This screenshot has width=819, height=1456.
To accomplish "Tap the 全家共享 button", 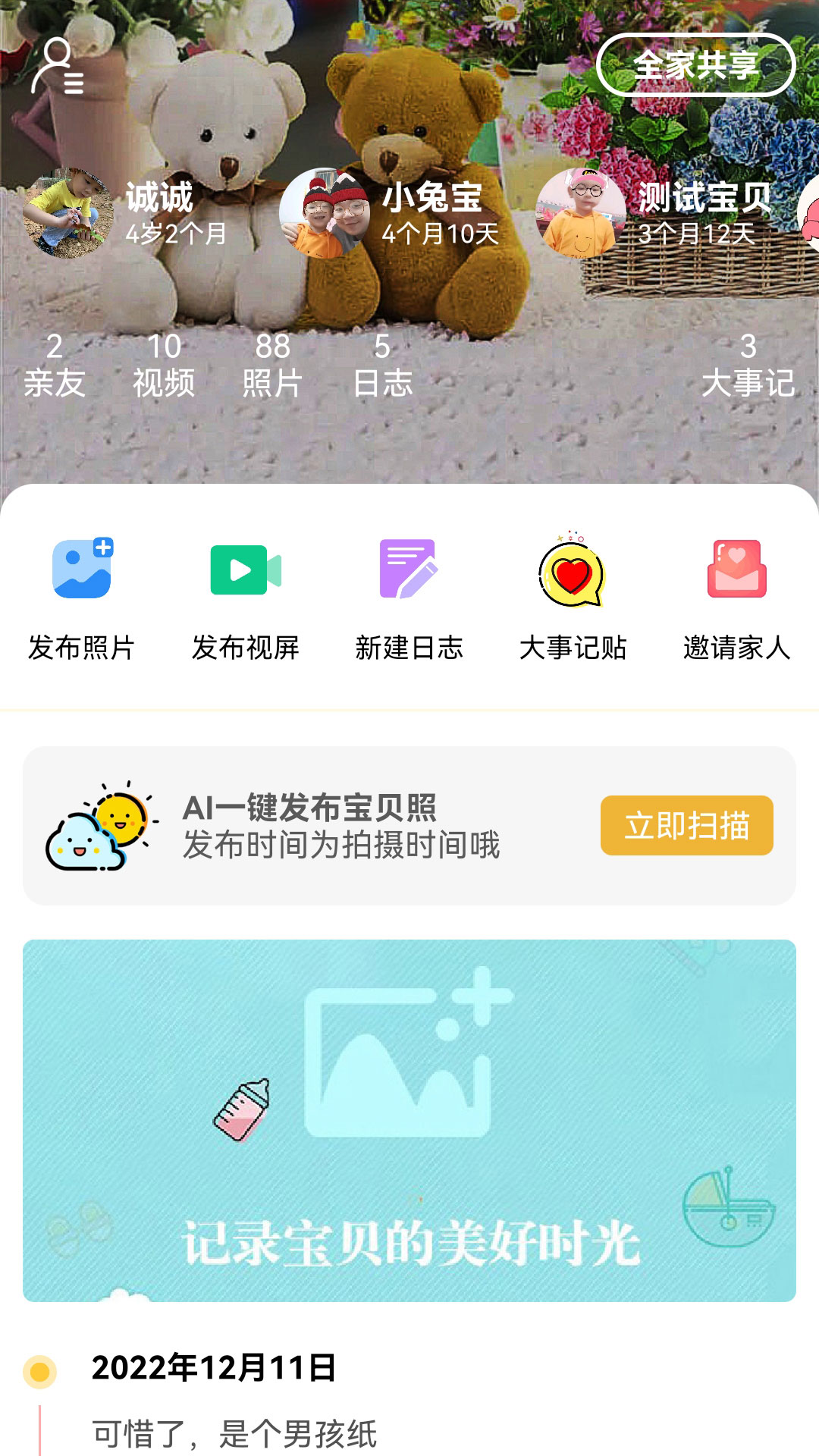I will (695, 65).
